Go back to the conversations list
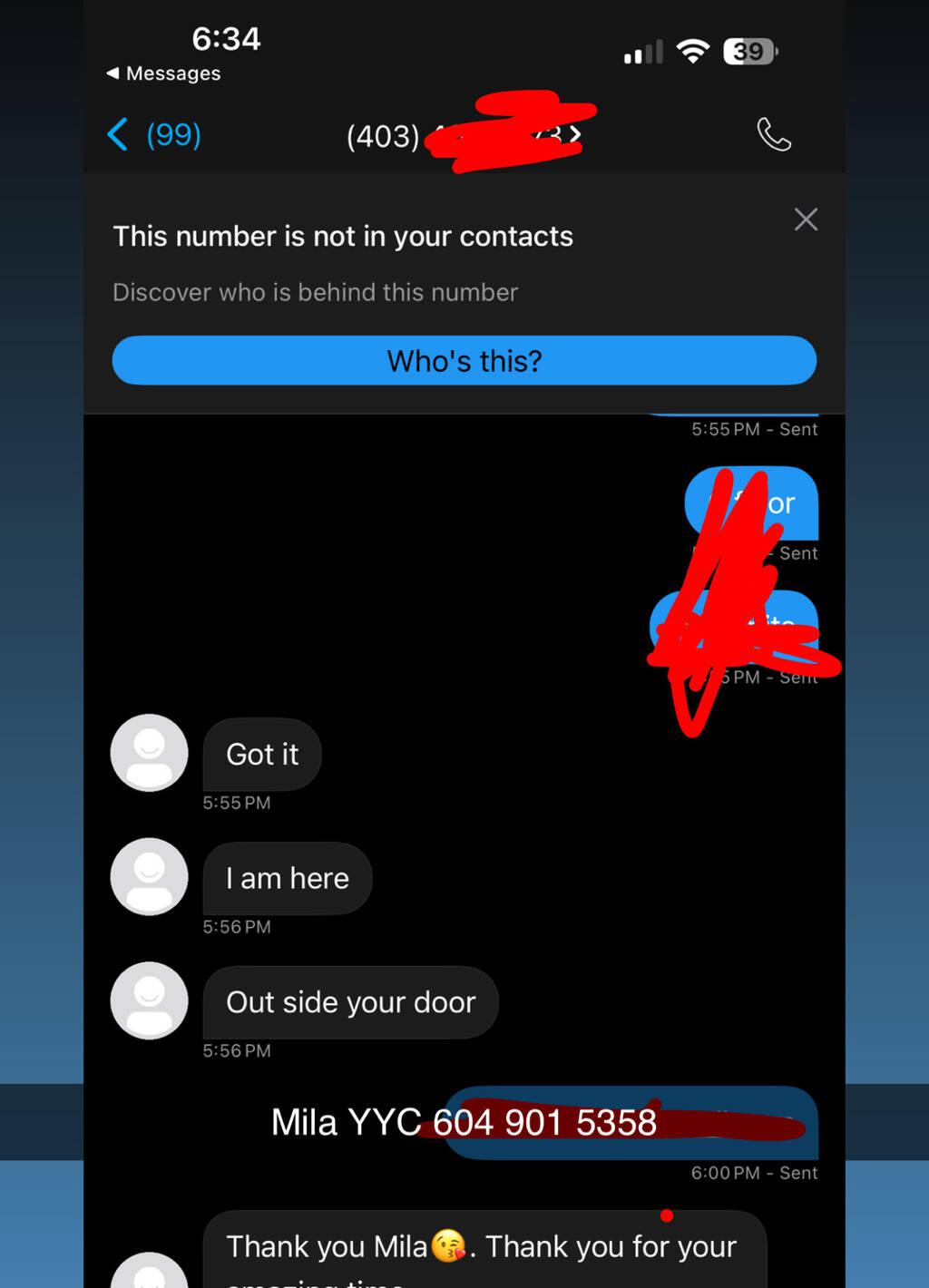This screenshot has height=1288, width=929. point(152,135)
